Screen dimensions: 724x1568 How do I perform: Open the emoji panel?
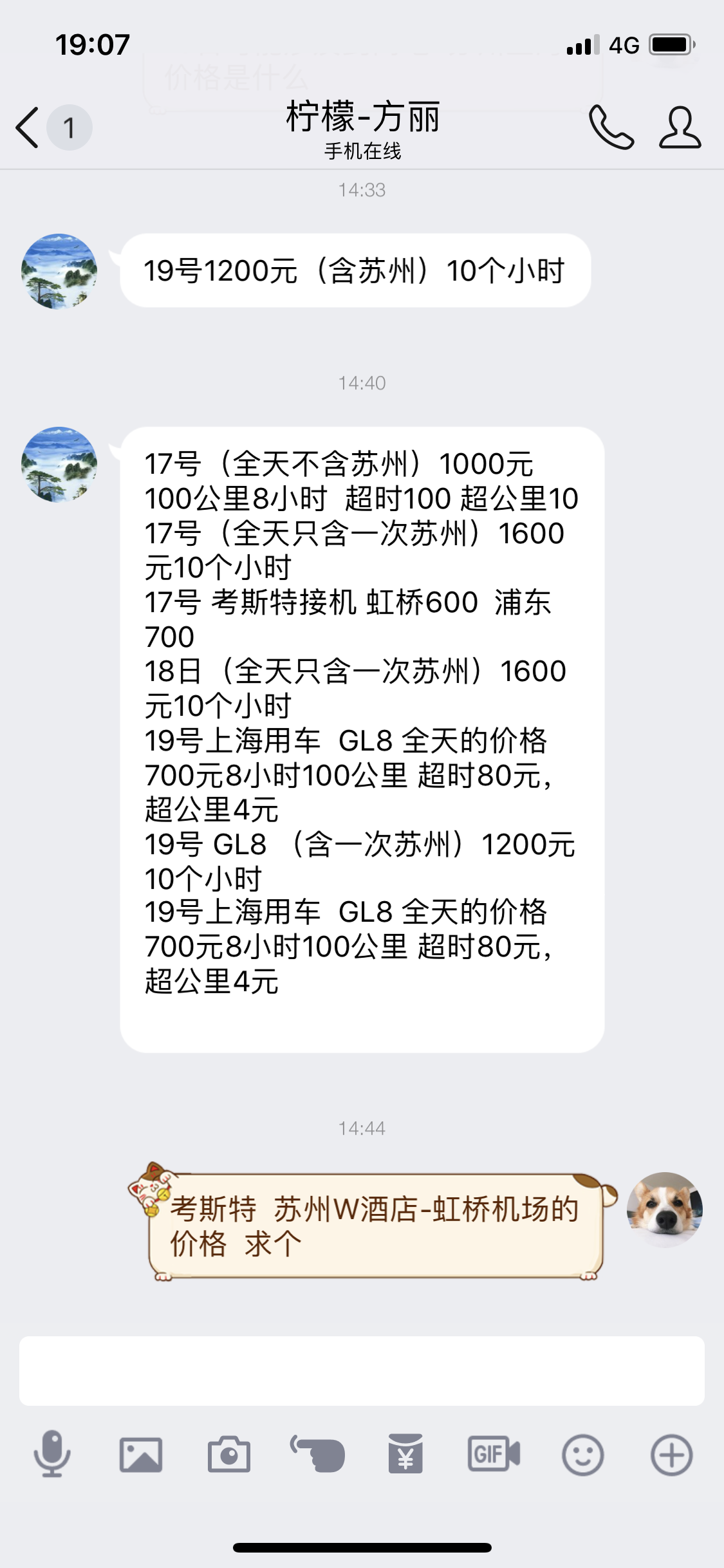click(582, 1455)
